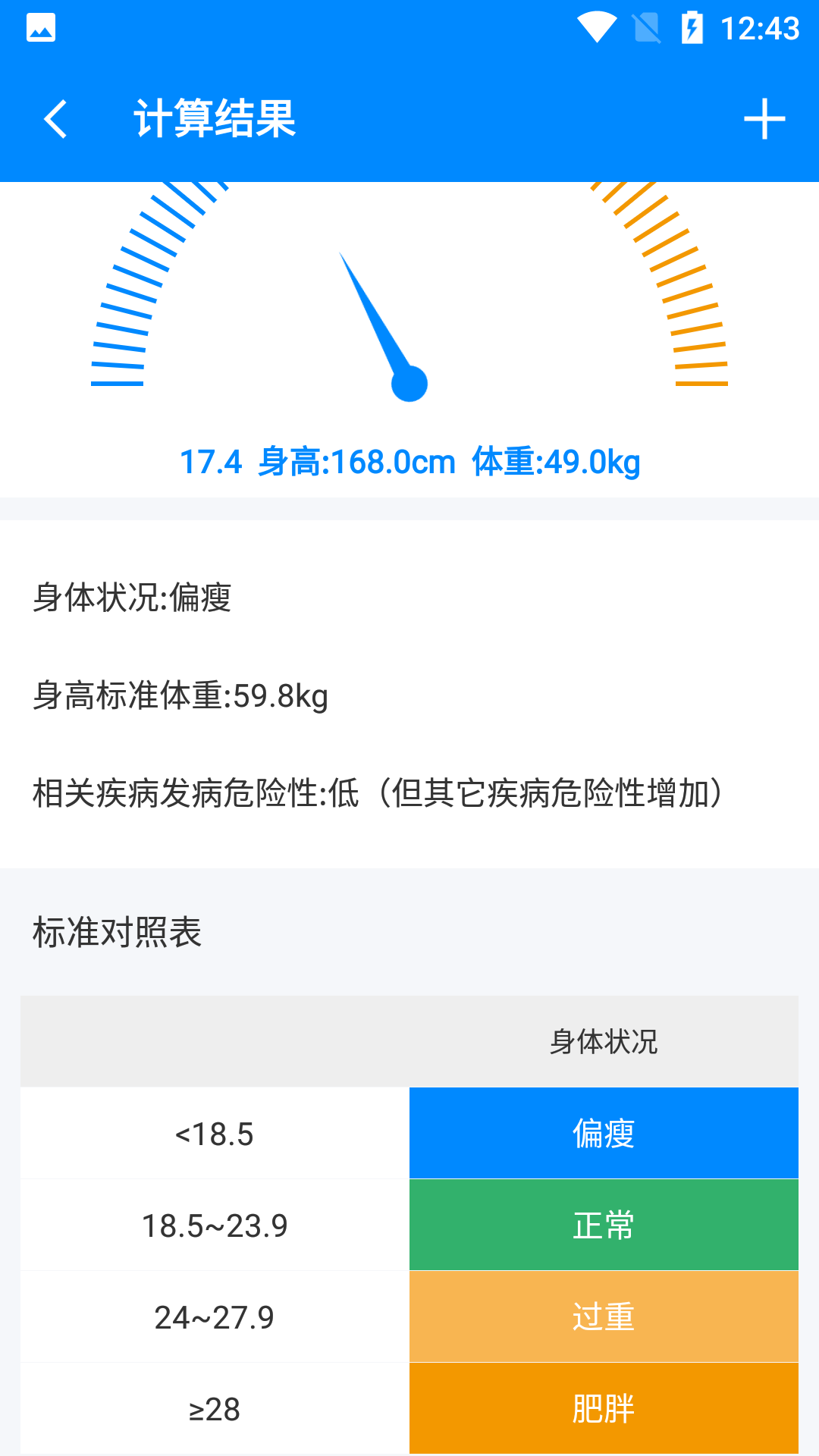Open the gallery icon in status bar
Image resolution: width=819 pixels, height=1456 pixels.
coord(40,28)
